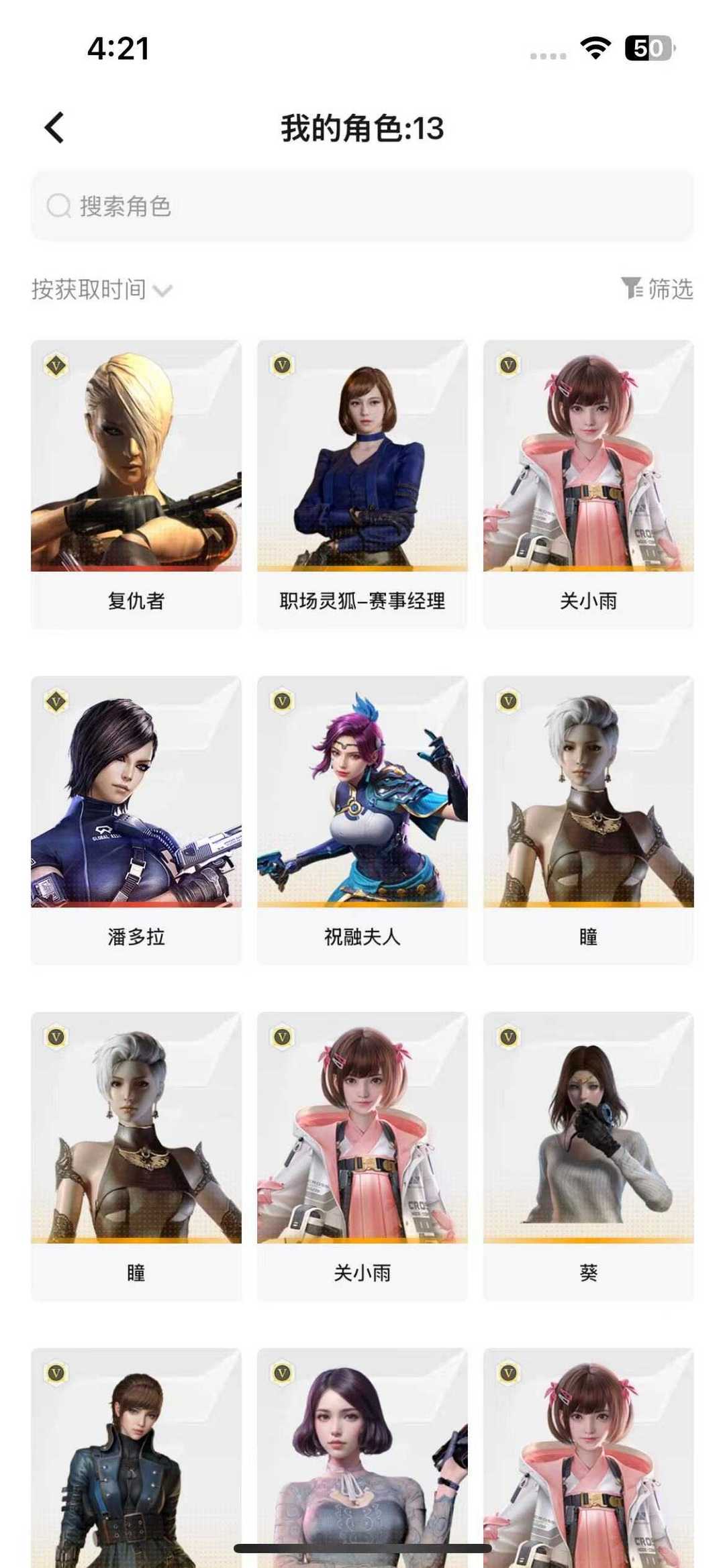Tap the V badge on 葵's card
The height and width of the screenshot is (1568, 725).
pyautogui.click(x=508, y=1037)
